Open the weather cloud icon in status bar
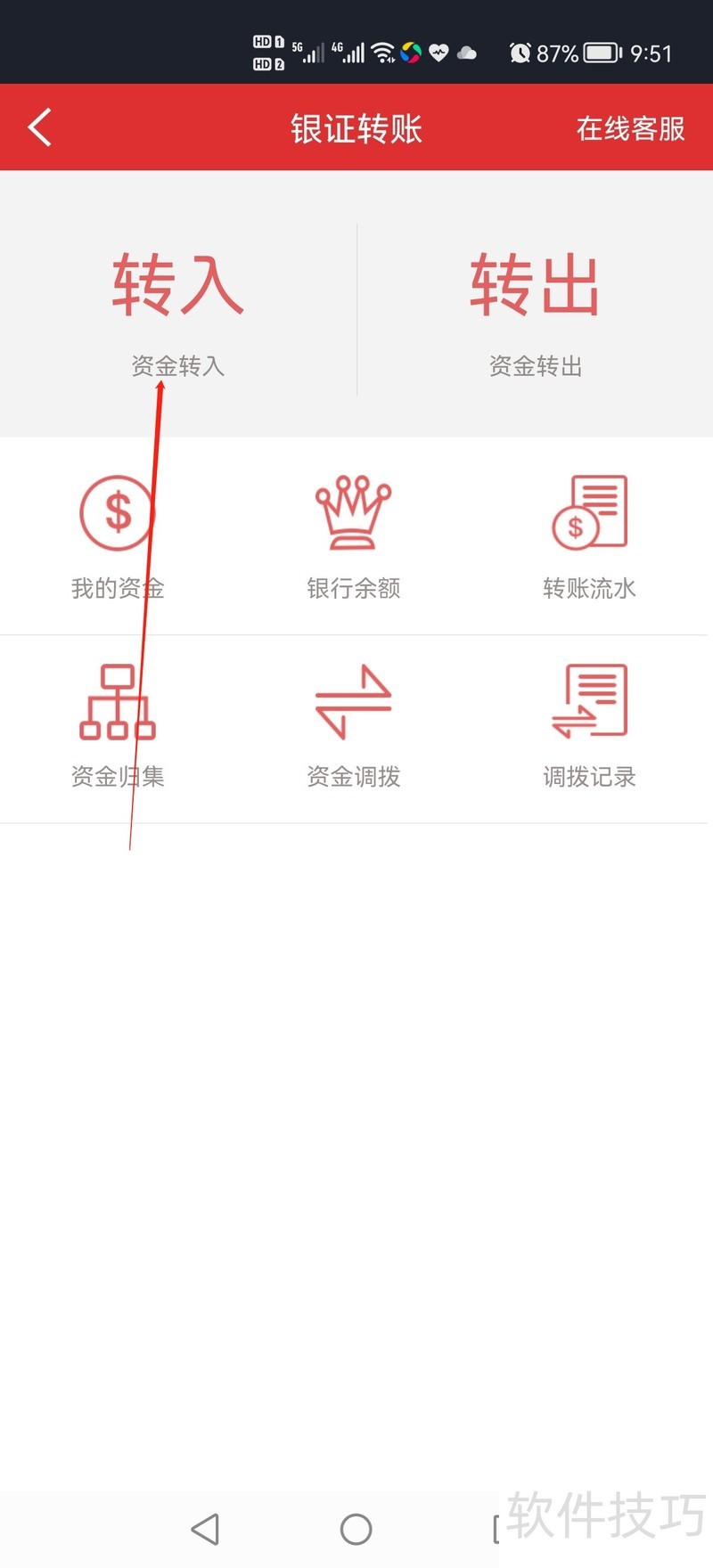Screen dimensions: 713x1568 (x=467, y=53)
